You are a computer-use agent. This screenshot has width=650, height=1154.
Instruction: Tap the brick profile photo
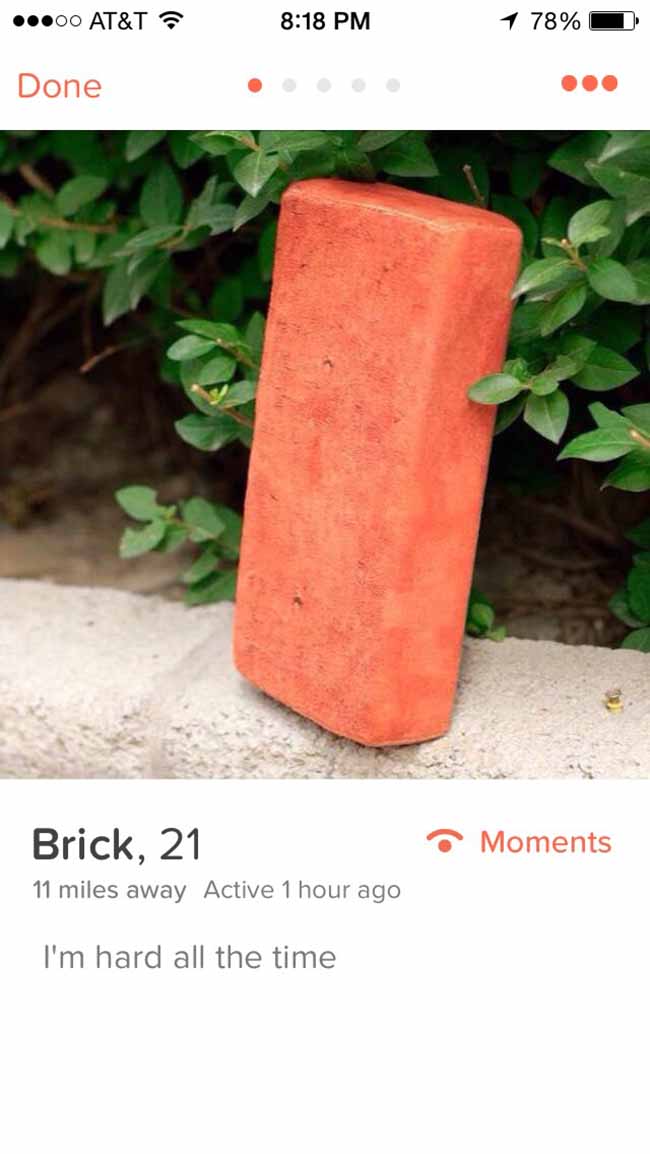(325, 454)
